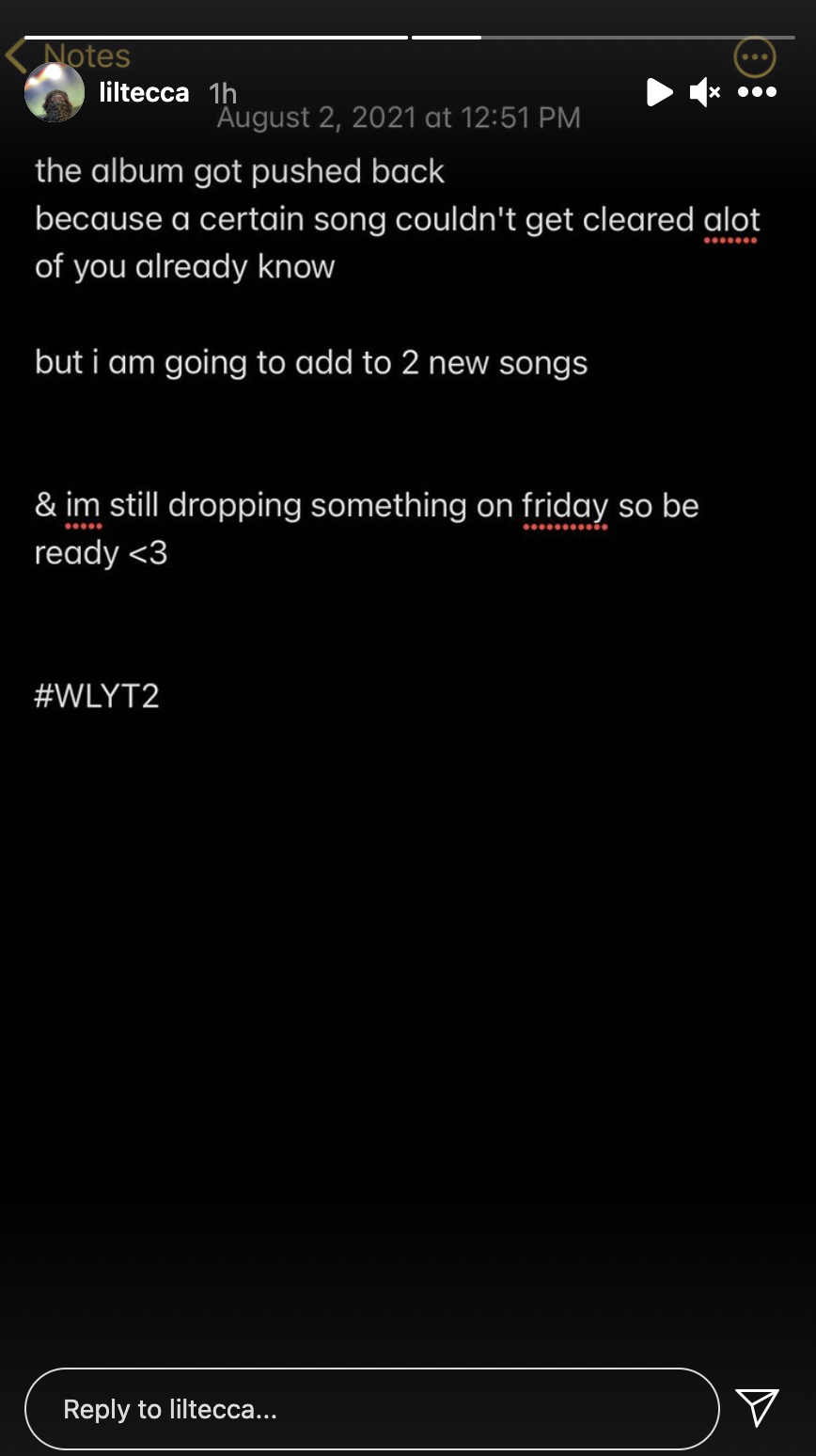Image resolution: width=816 pixels, height=1456 pixels.
Task: Open liltecca's profile picture
Action: [55, 92]
